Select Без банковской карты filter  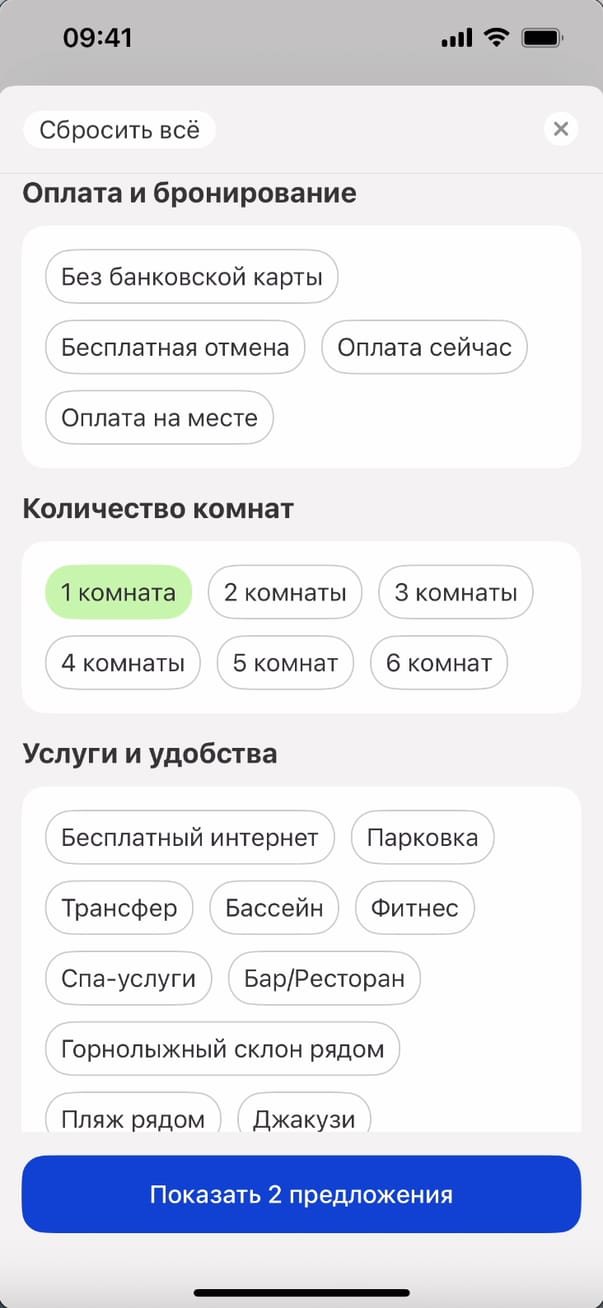coord(191,277)
